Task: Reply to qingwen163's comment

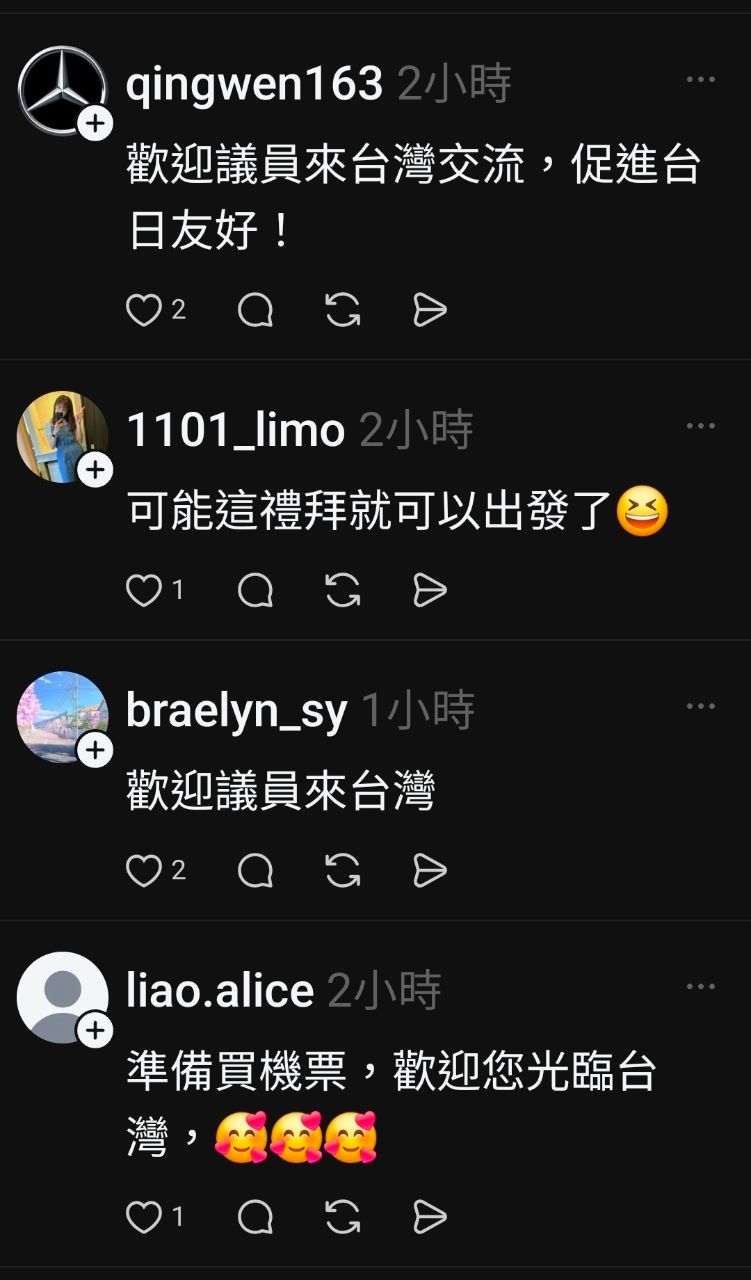Action: click(x=255, y=311)
